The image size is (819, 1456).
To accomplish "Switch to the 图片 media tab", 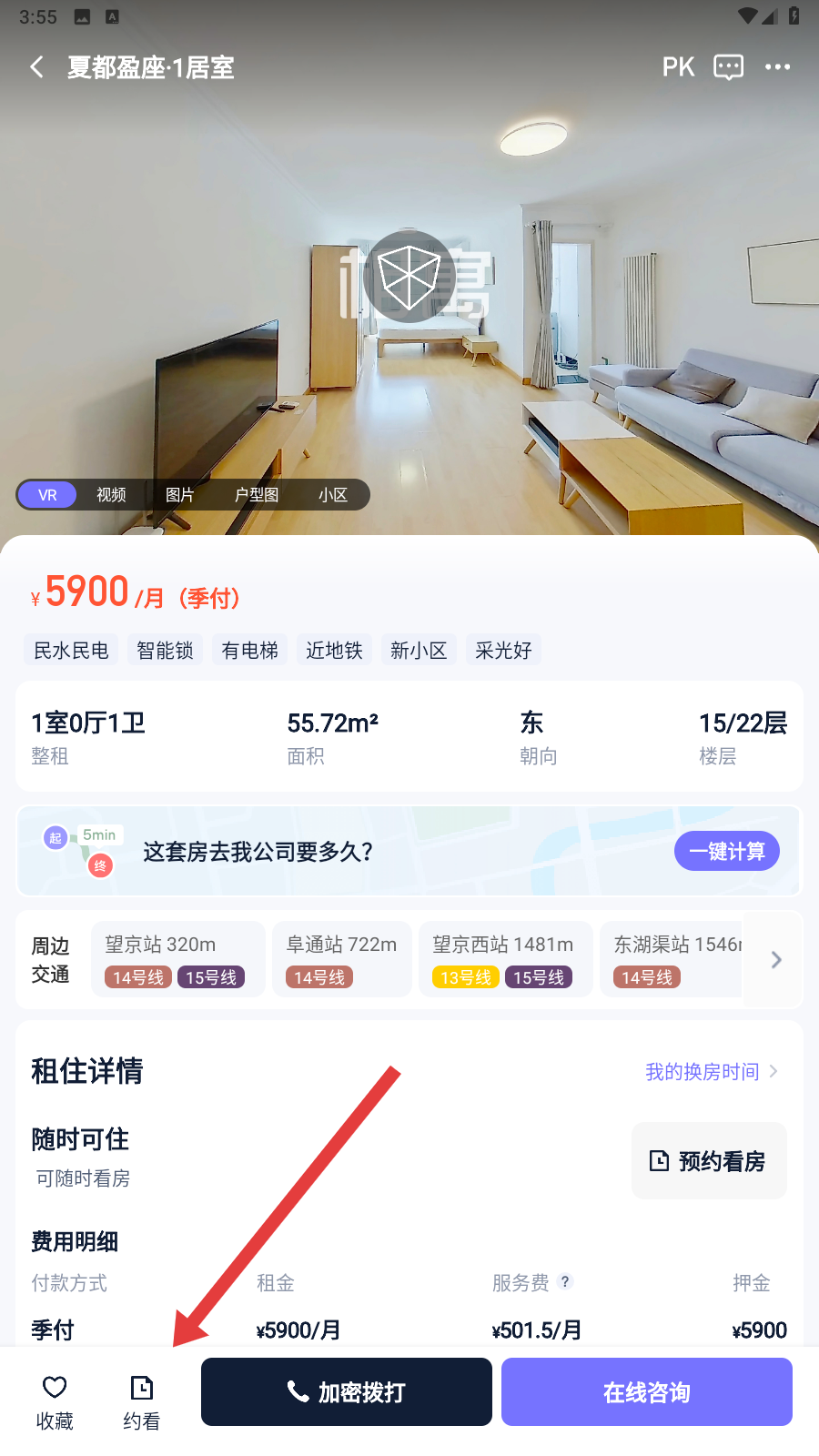I will (179, 495).
